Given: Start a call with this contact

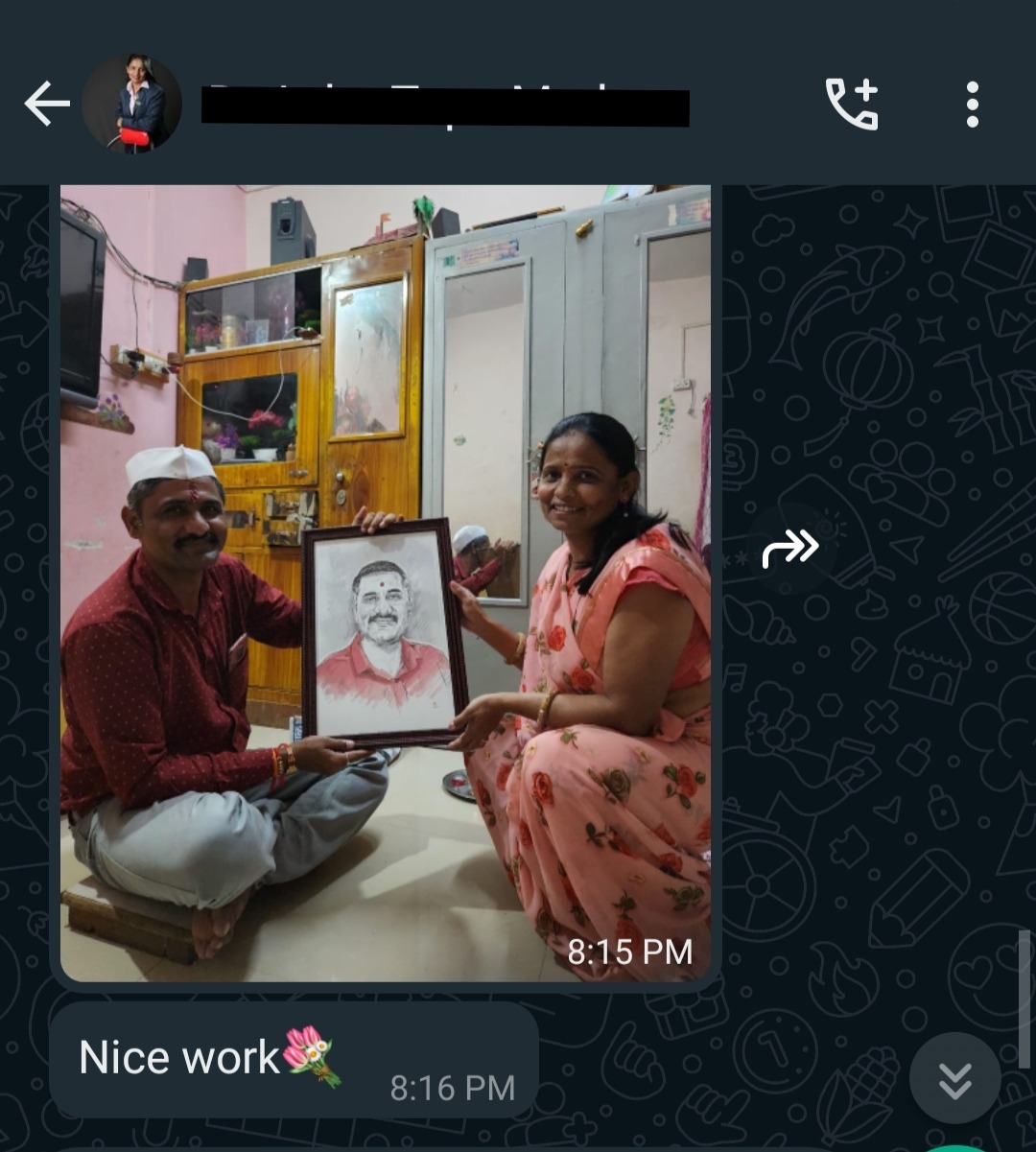Looking at the screenshot, I should (x=852, y=105).
